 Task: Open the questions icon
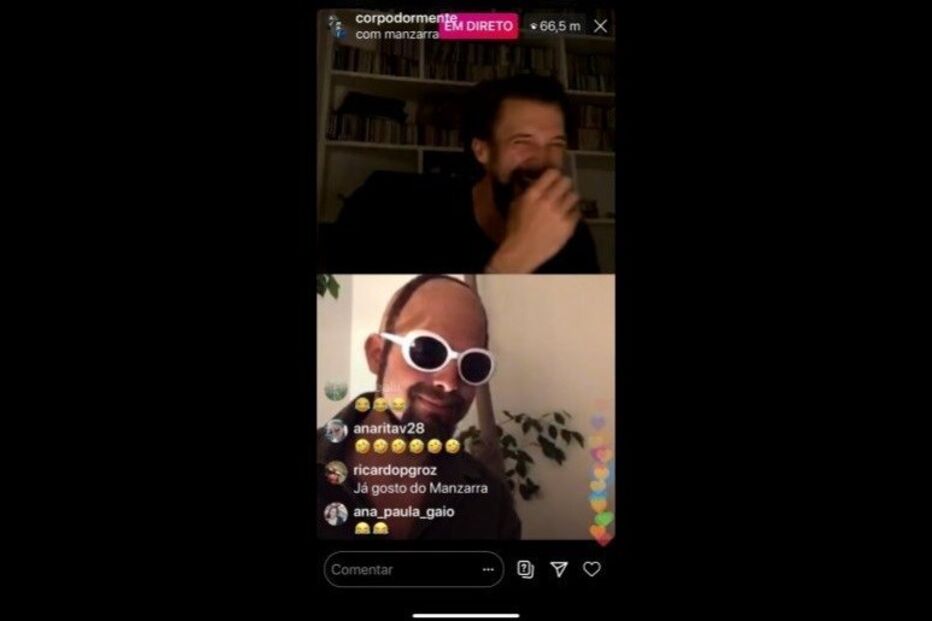[x=525, y=569]
